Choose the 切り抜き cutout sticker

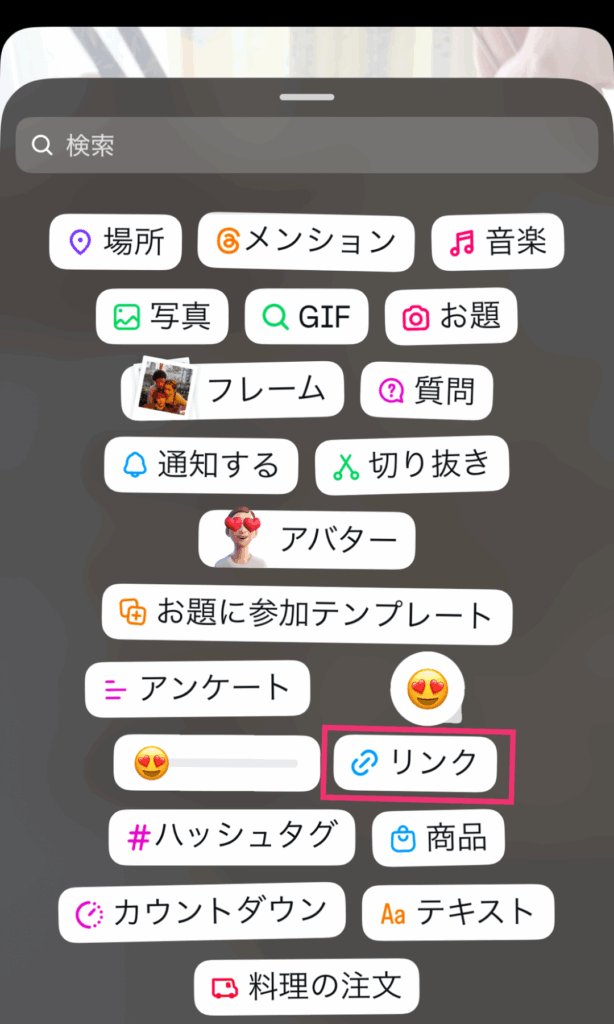(411, 465)
